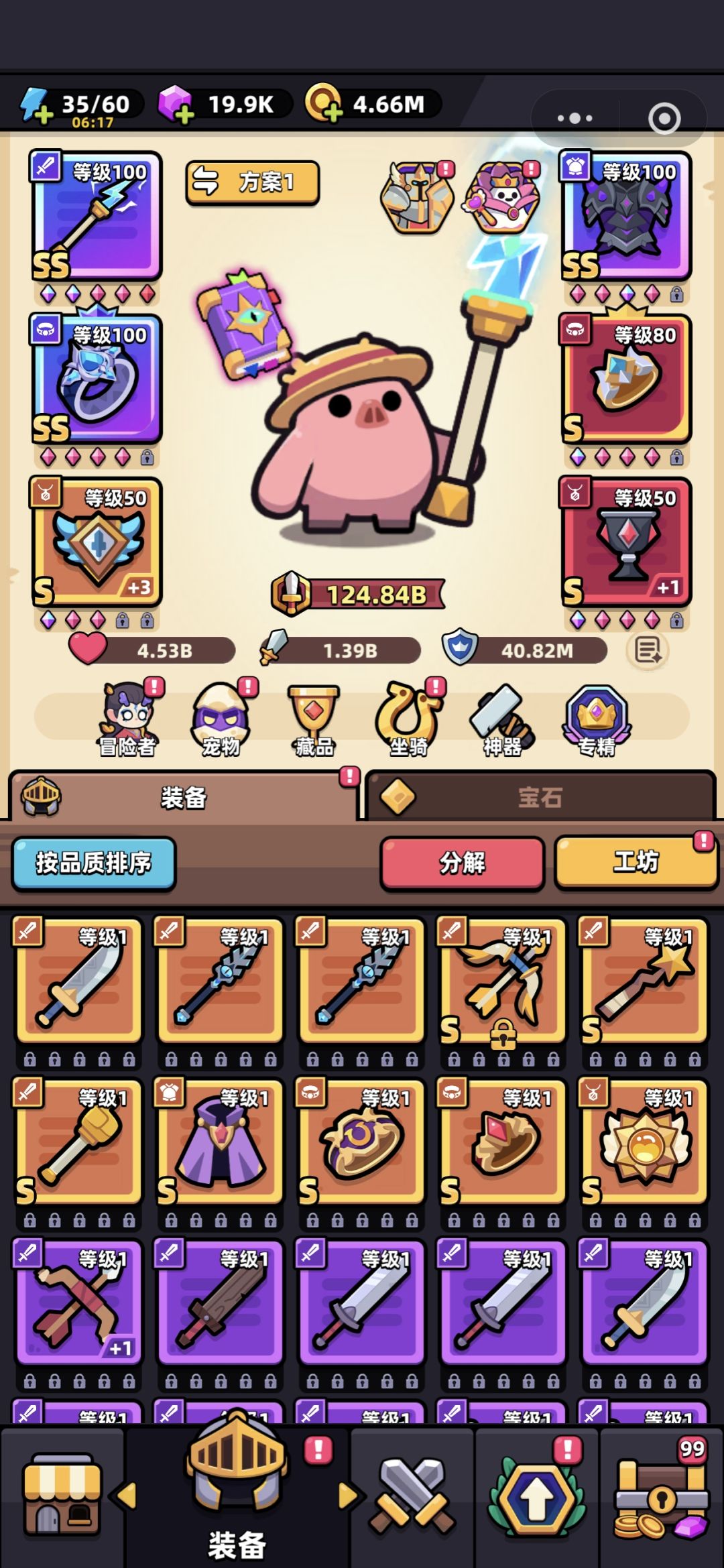Open the shop in bottom navigation
Image resolution: width=724 pixels, height=1568 pixels.
click(62, 1496)
